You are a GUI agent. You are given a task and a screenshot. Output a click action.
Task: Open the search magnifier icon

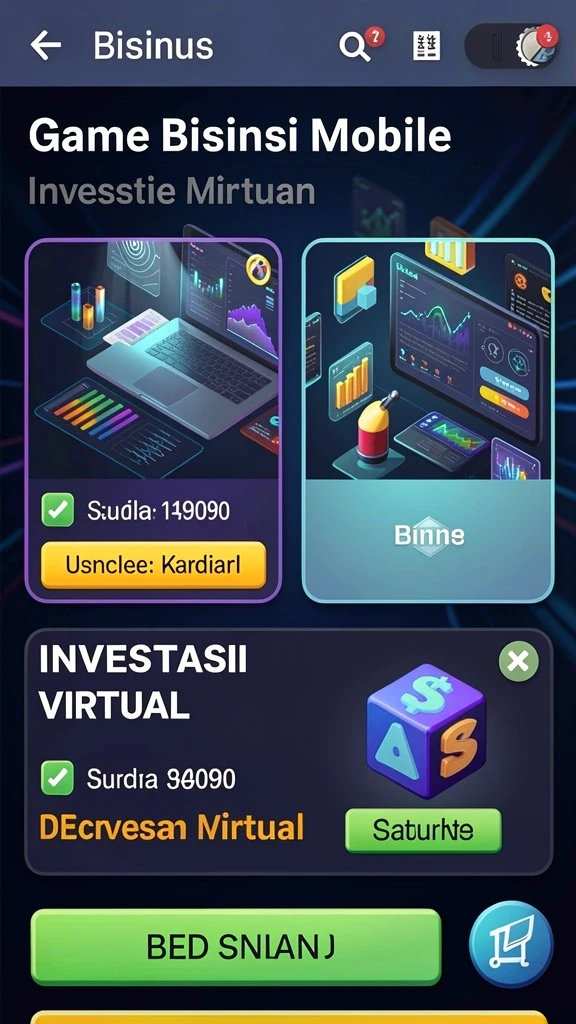click(x=355, y=47)
